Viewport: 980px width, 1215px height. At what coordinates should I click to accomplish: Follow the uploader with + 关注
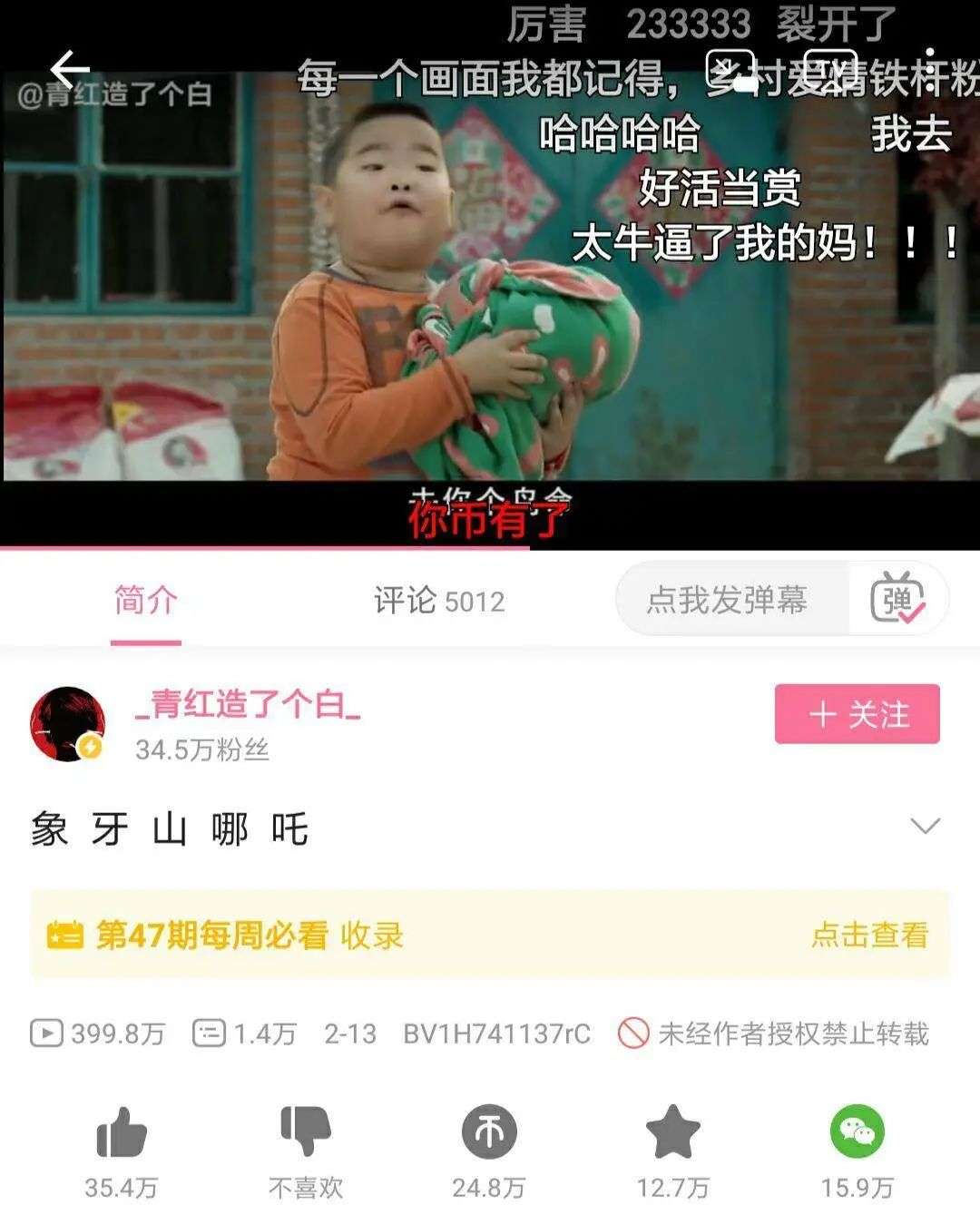[x=857, y=715]
